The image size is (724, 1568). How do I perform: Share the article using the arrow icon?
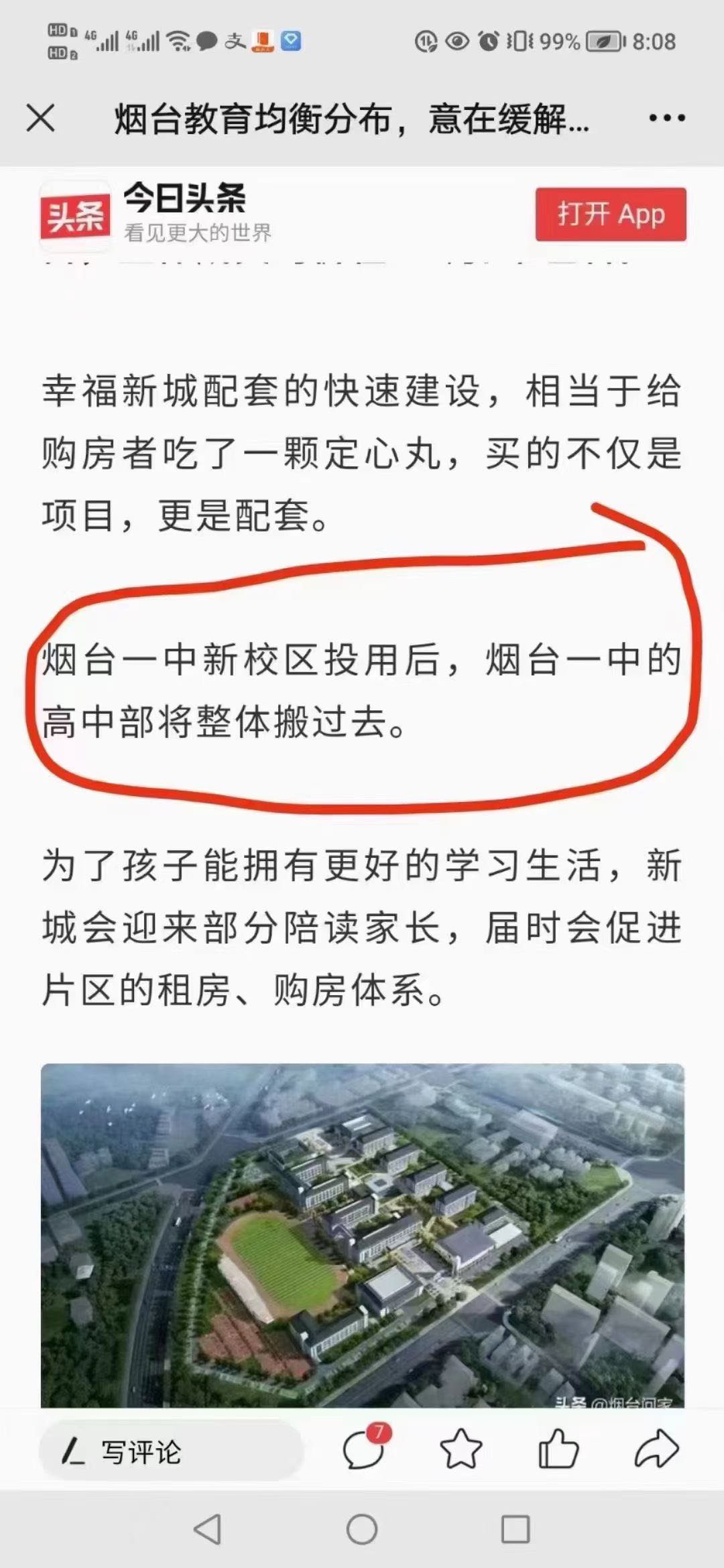coord(656,1450)
